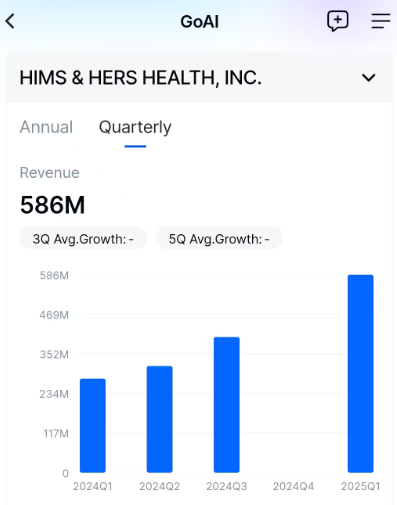Open the menu lines icon
Screen dimensions: 397x505
click(x=381, y=21)
